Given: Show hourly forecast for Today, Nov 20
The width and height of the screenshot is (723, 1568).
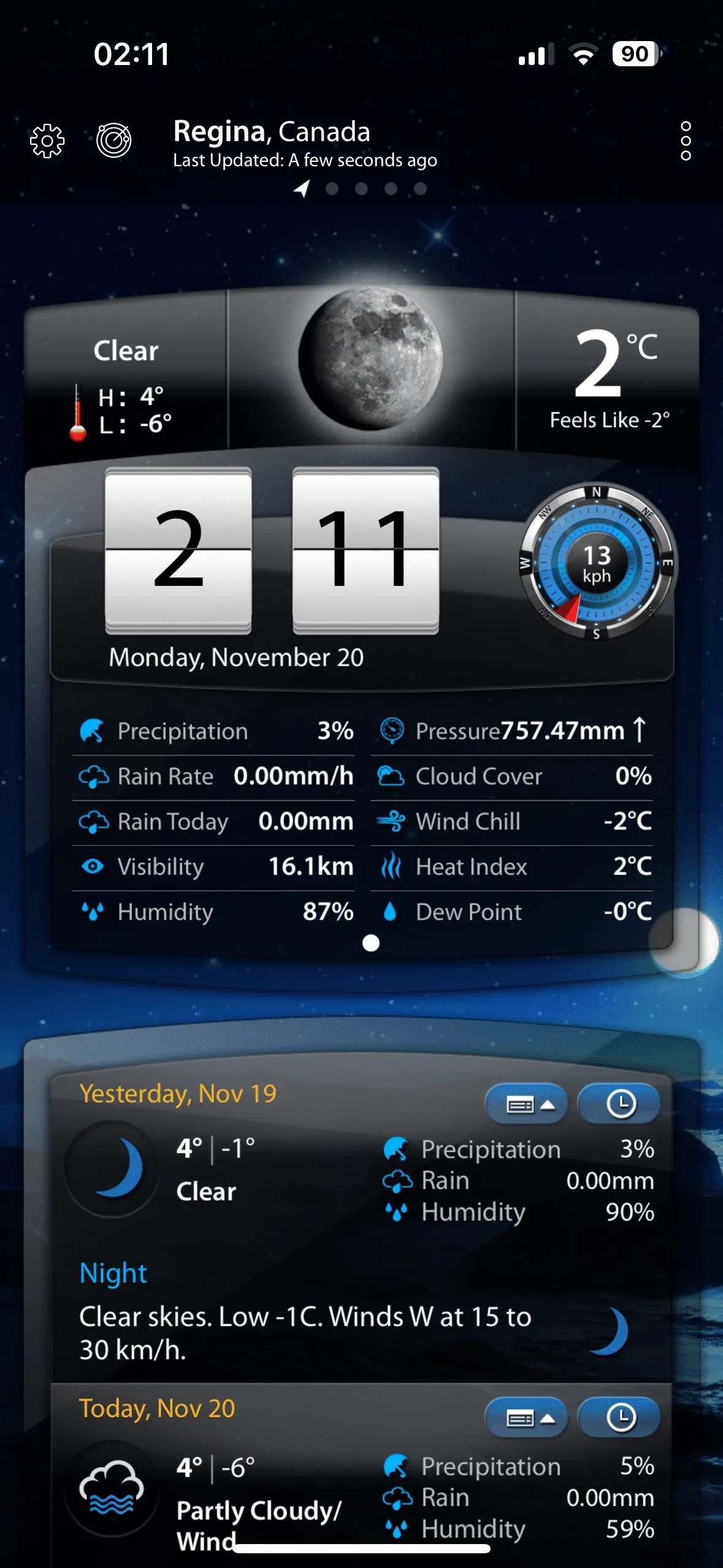Looking at the screenshot, I should coord(619,1419).
